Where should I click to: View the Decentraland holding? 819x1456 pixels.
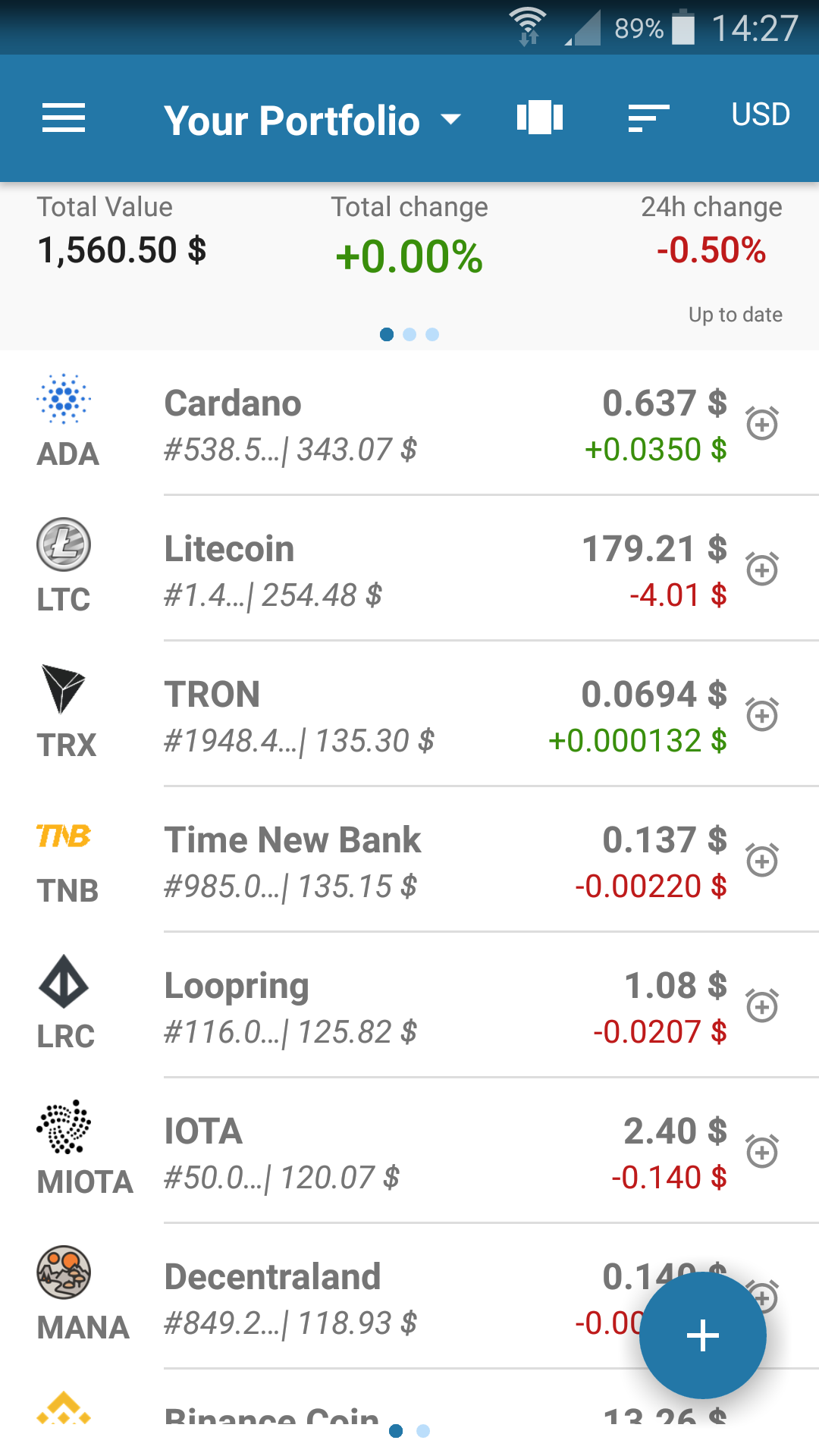(x=341, y=1298)
